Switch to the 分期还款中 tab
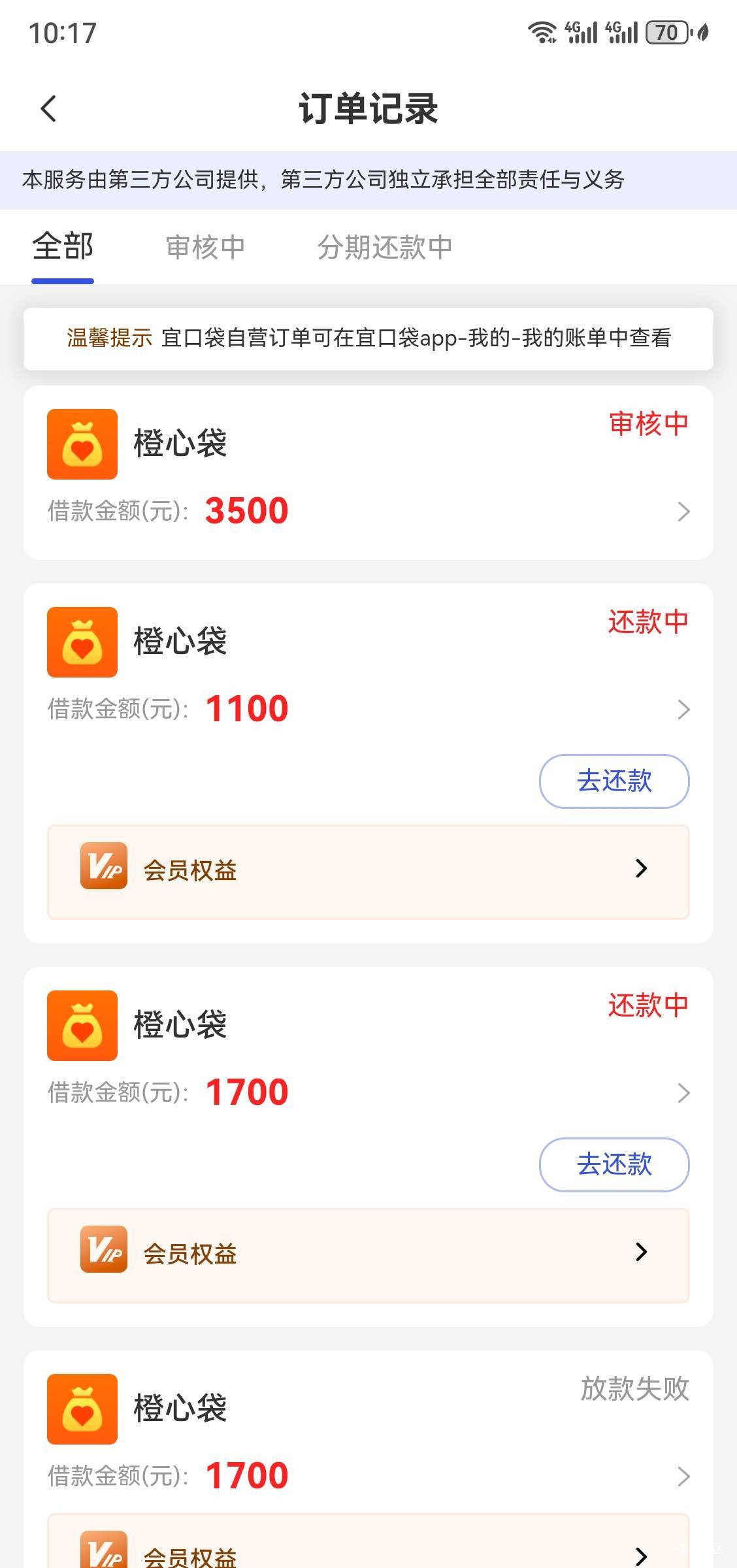Viewport: 737px width, 1568px height. point(385,248)
